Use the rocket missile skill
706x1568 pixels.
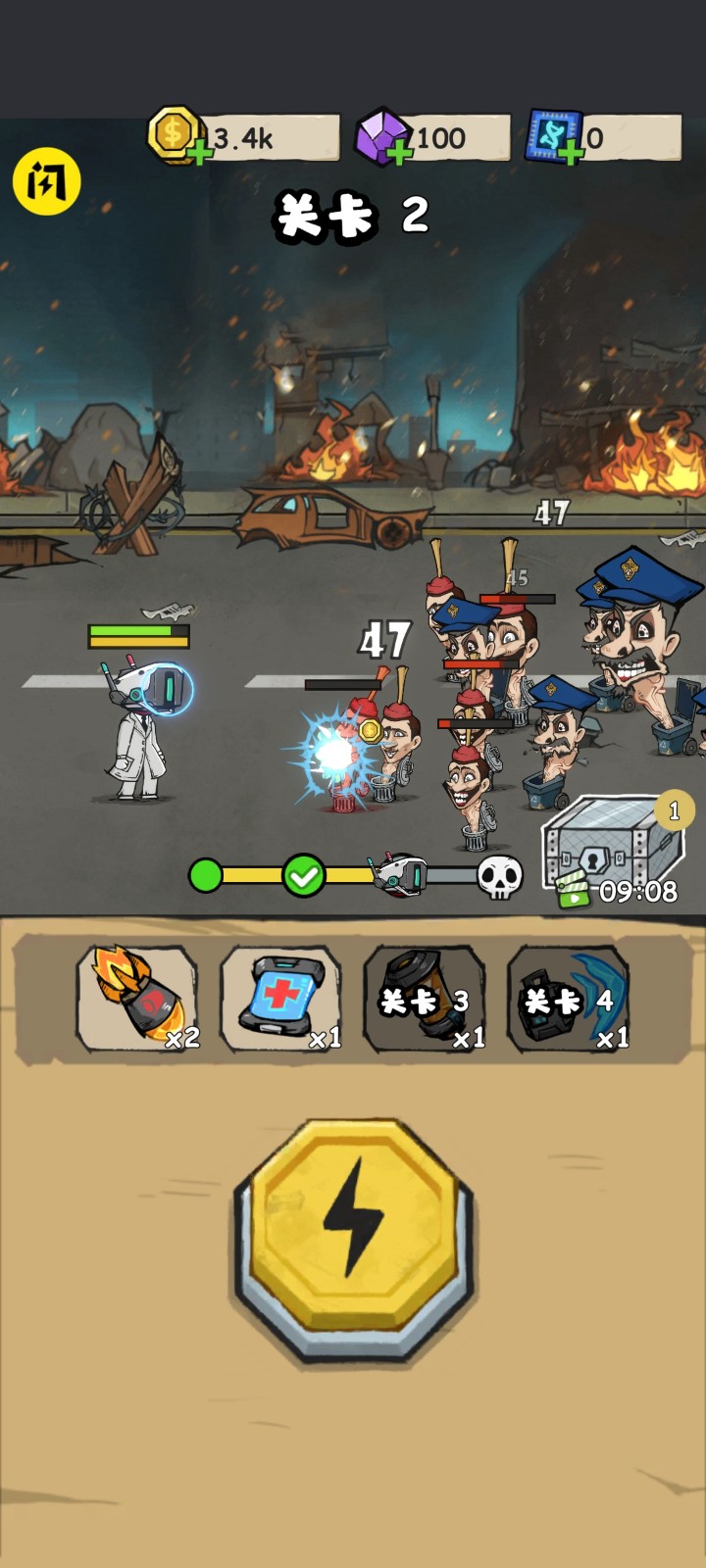pos(137,998)
